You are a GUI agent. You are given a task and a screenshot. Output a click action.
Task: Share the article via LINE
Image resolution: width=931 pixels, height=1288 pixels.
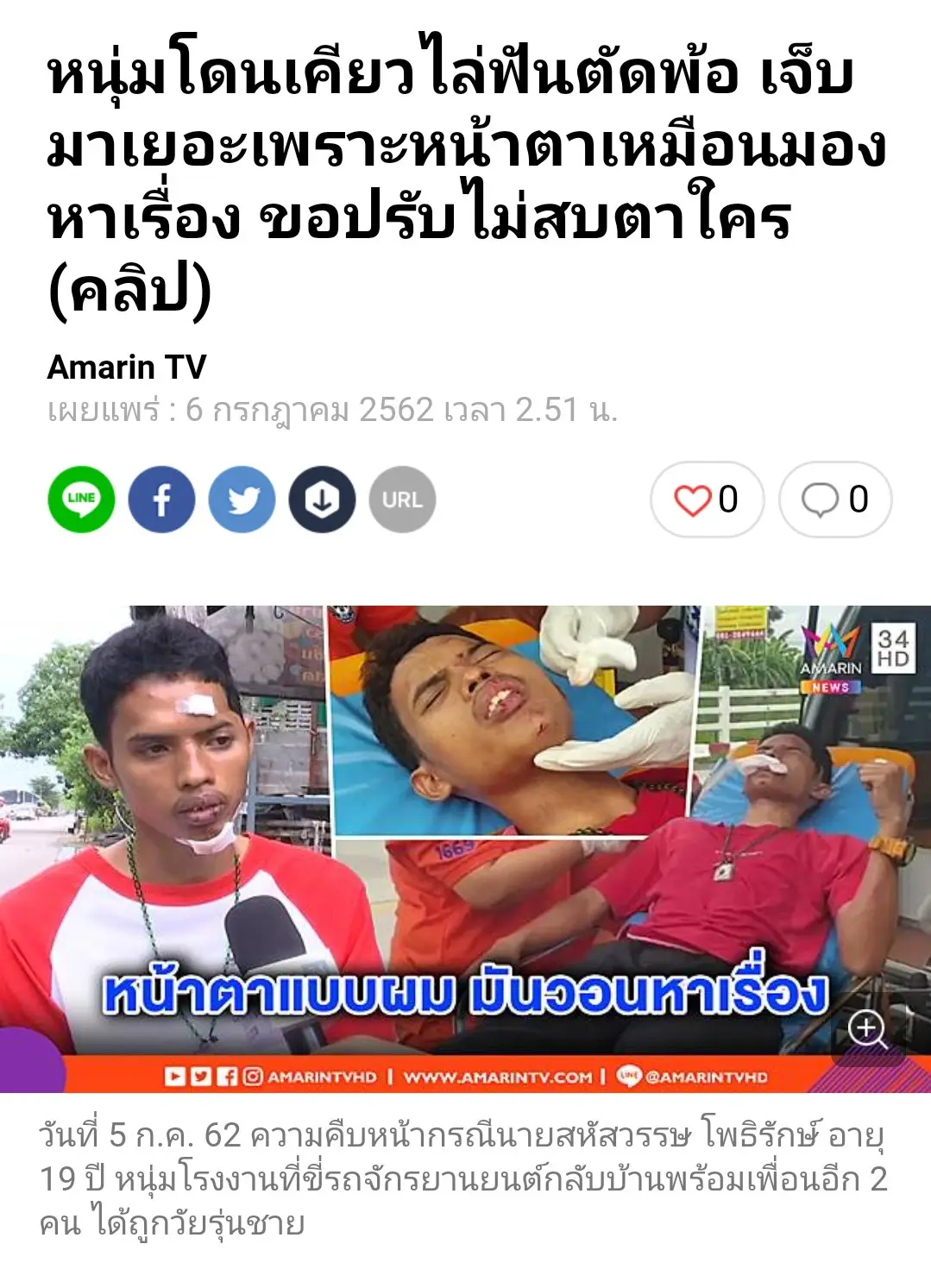click(81, 499)
